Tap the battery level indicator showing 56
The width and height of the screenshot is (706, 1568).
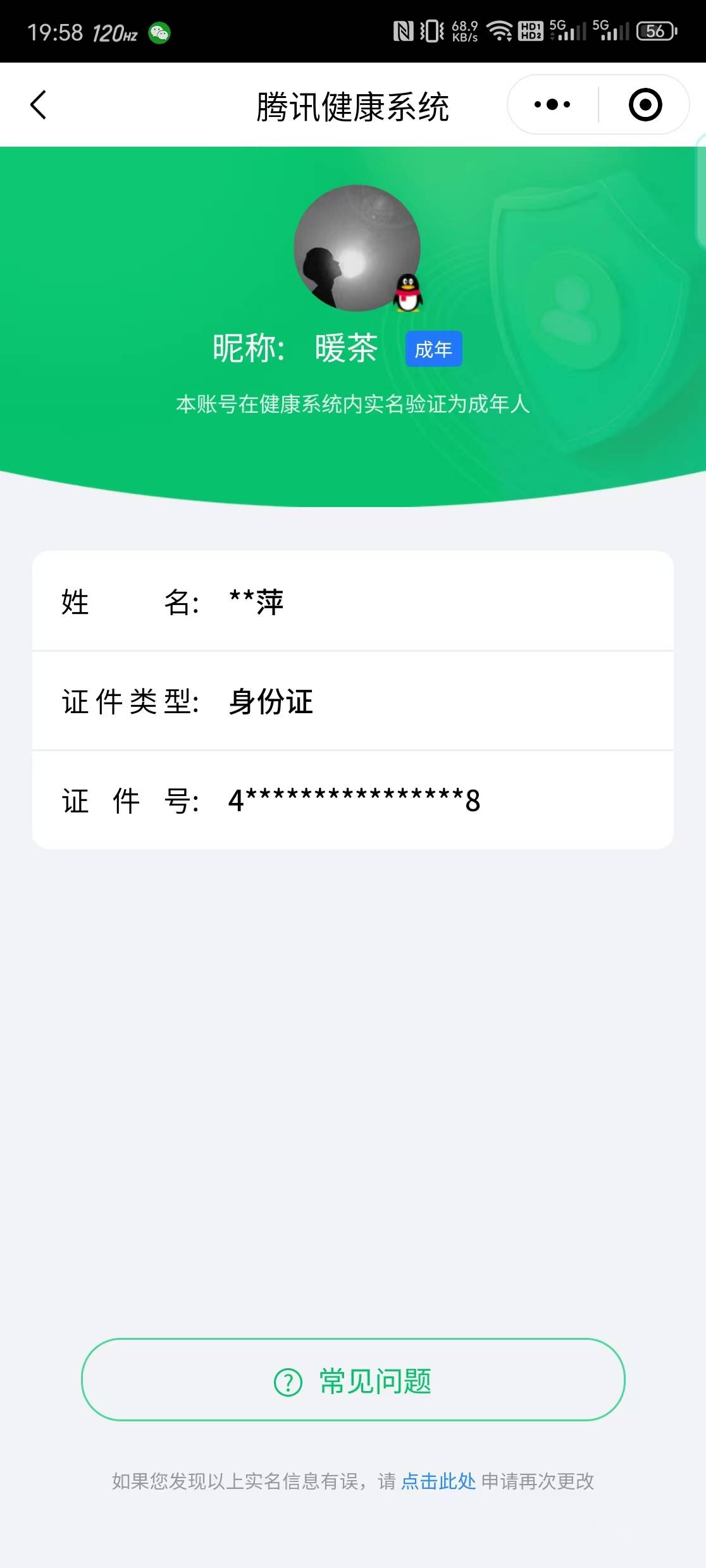coord(654,30)
